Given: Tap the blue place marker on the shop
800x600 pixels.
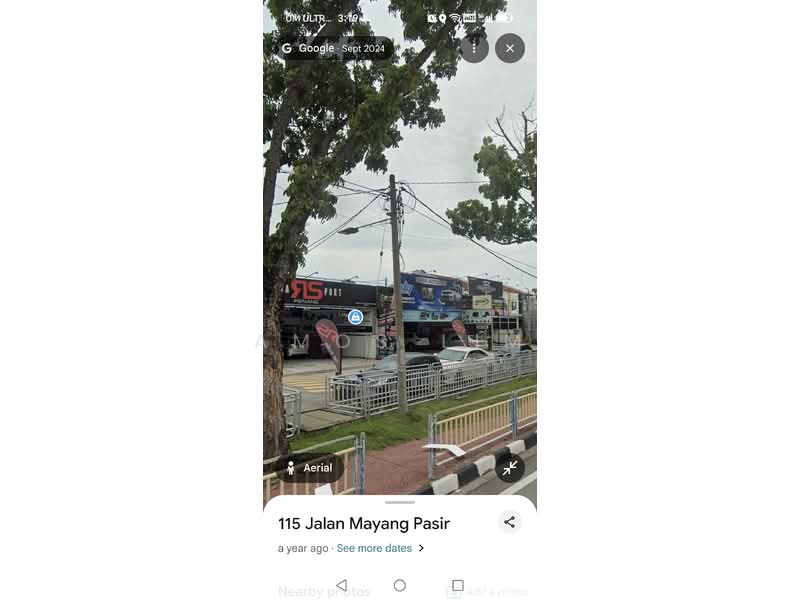Looking at the screenshot, I should (355, 317).
